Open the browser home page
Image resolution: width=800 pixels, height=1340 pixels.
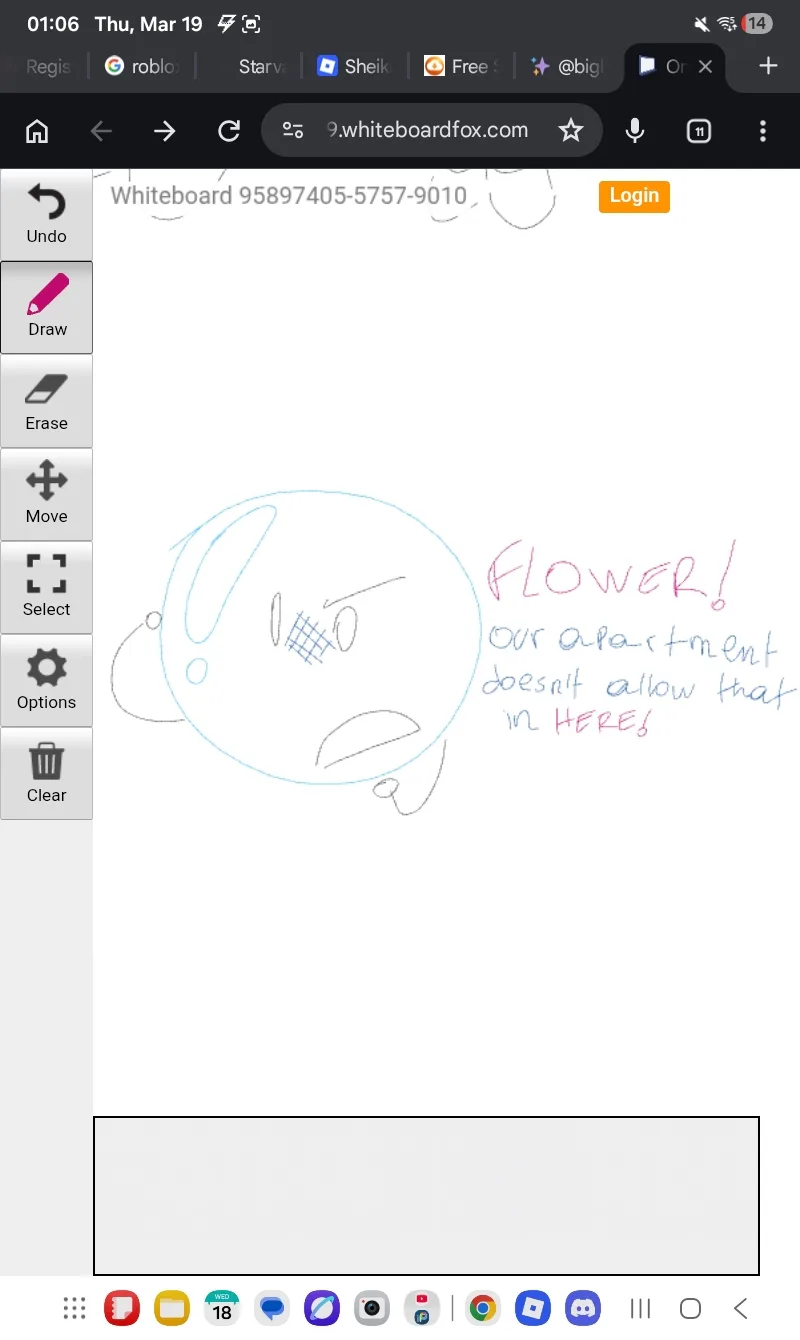[x=37, y=131]
